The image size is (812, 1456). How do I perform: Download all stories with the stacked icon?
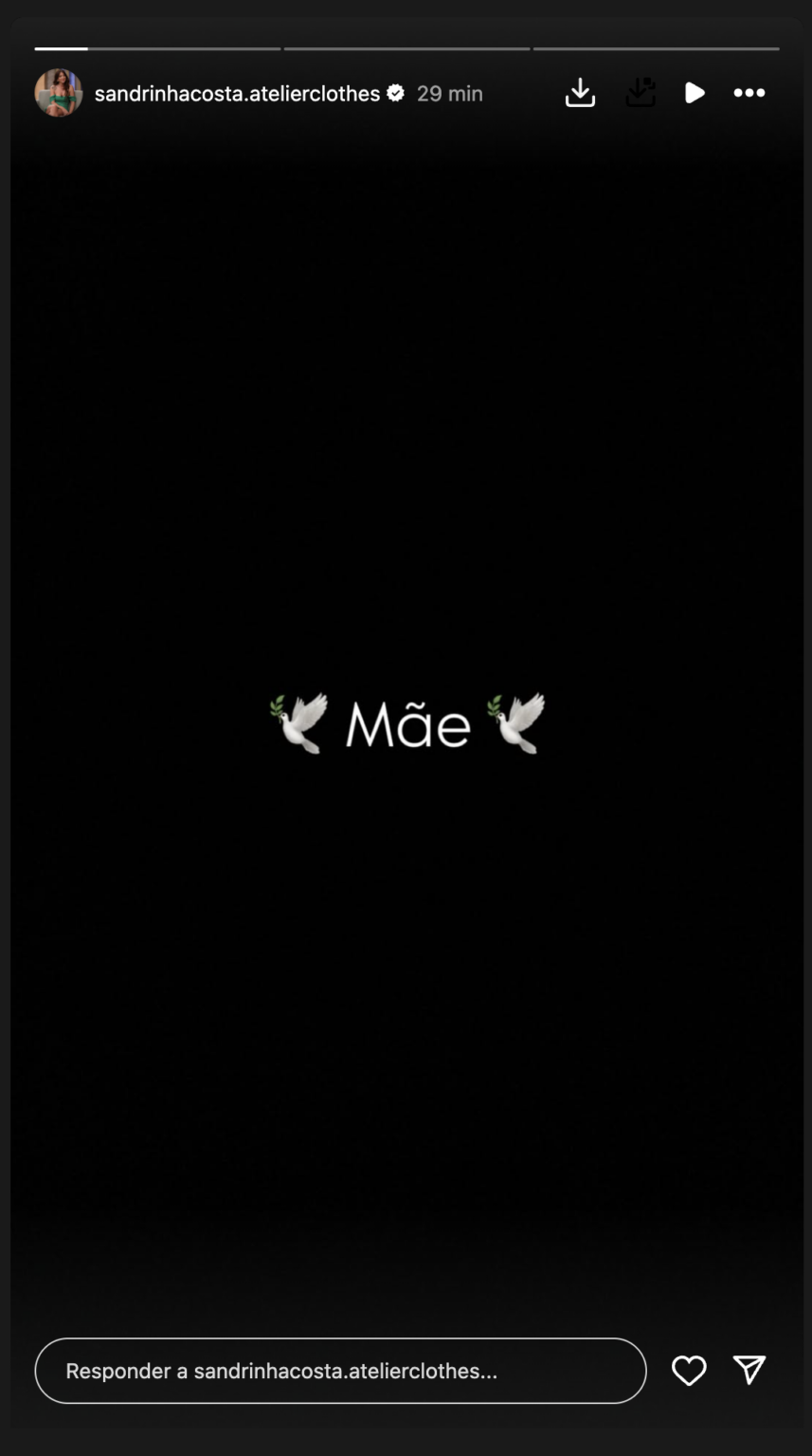point(641,93)
